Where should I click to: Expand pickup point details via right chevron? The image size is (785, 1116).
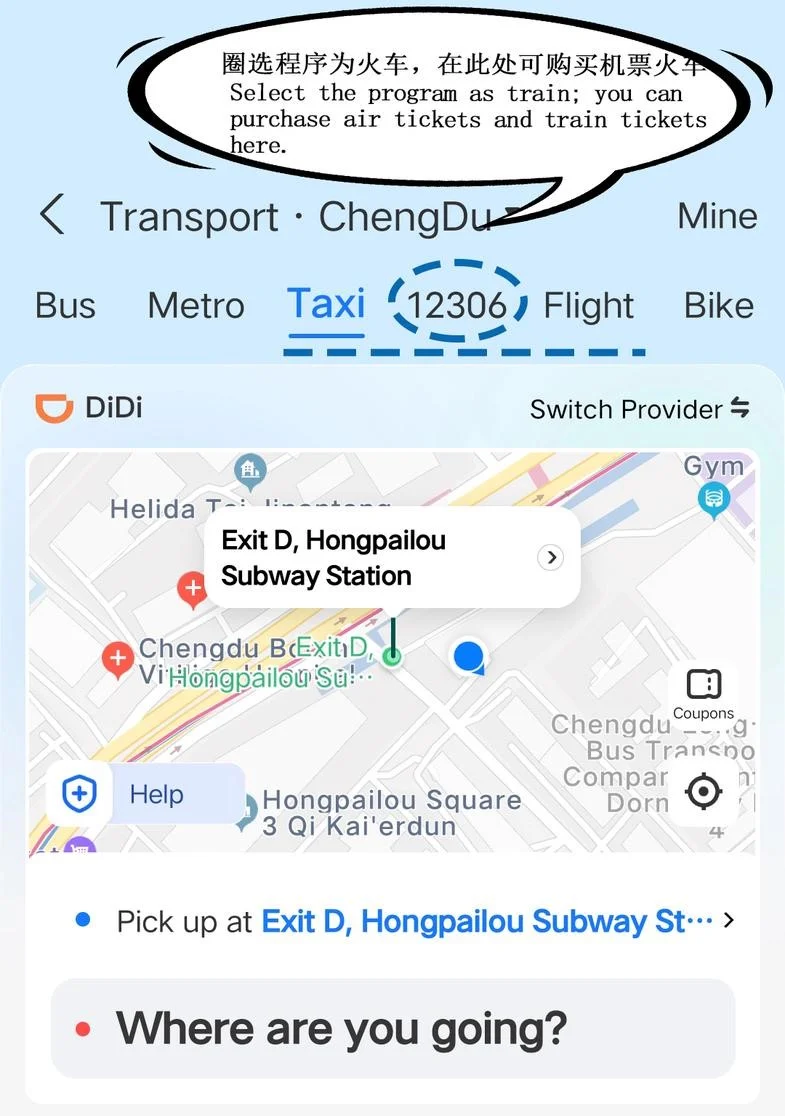(x=729, y=921)
